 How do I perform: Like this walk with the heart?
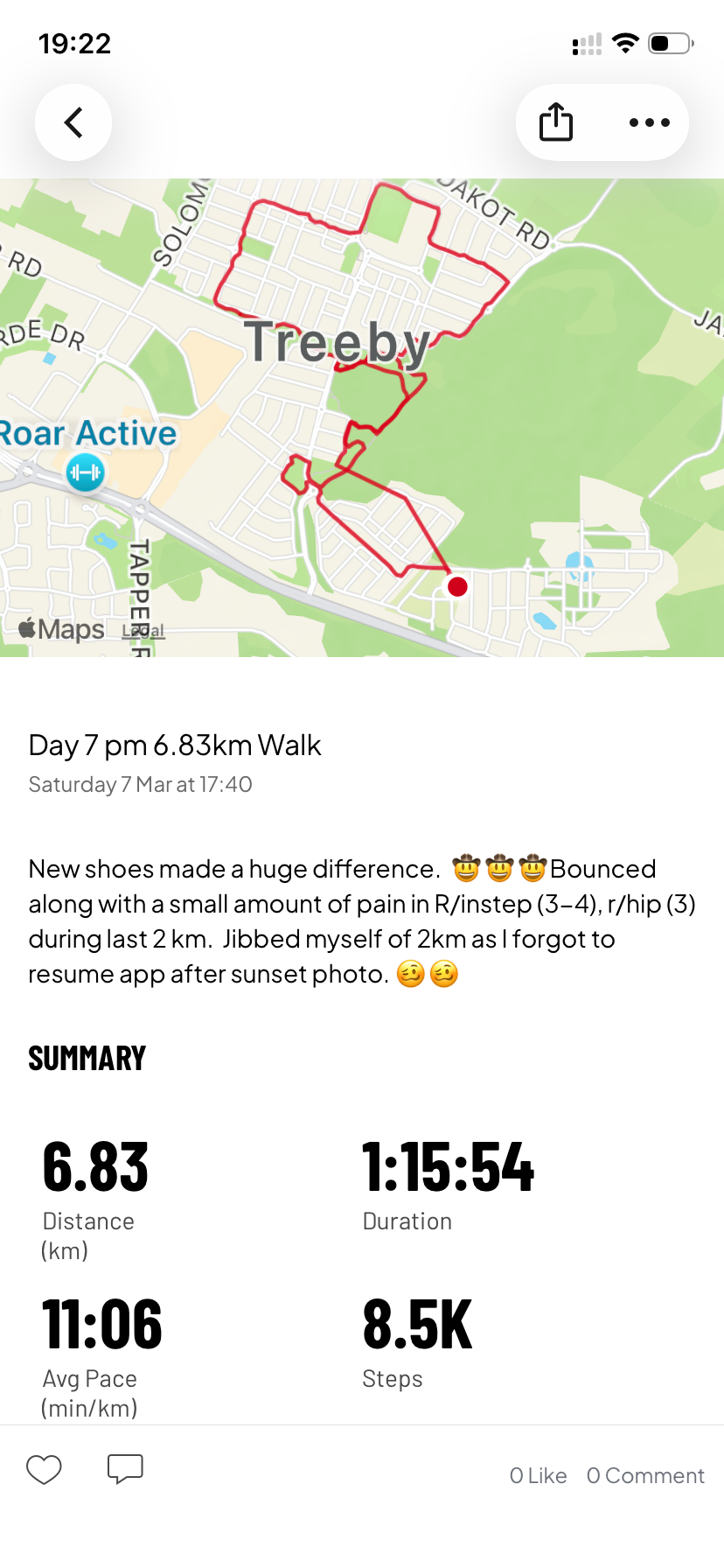coord(44,1470)
